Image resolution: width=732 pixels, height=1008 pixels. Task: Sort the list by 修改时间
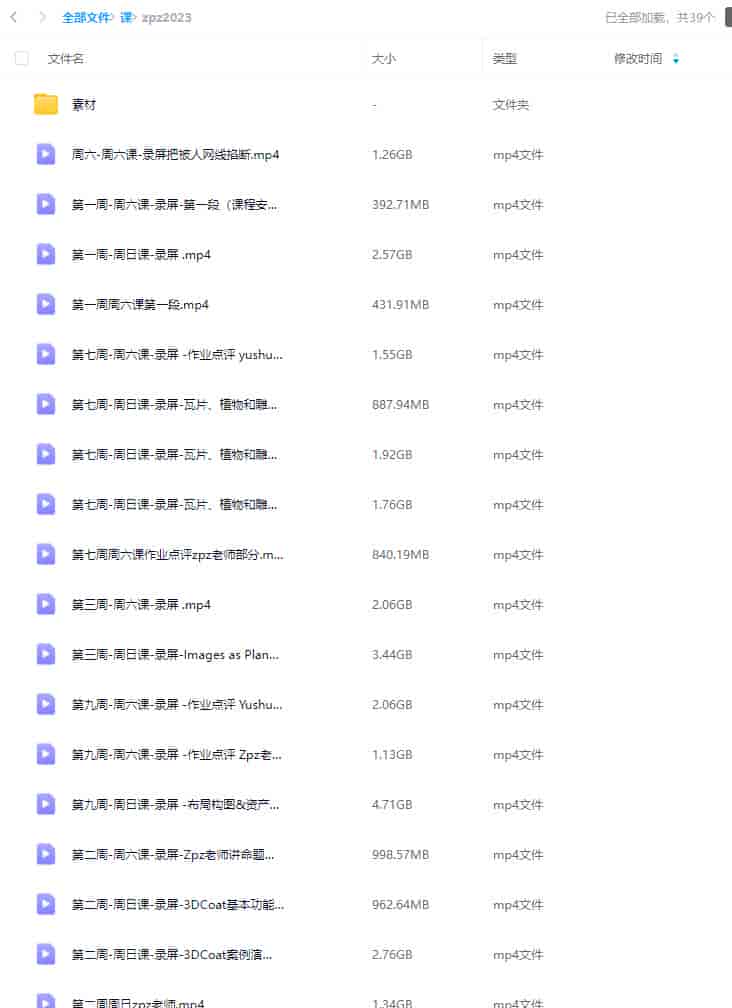(x=638, y=59)
